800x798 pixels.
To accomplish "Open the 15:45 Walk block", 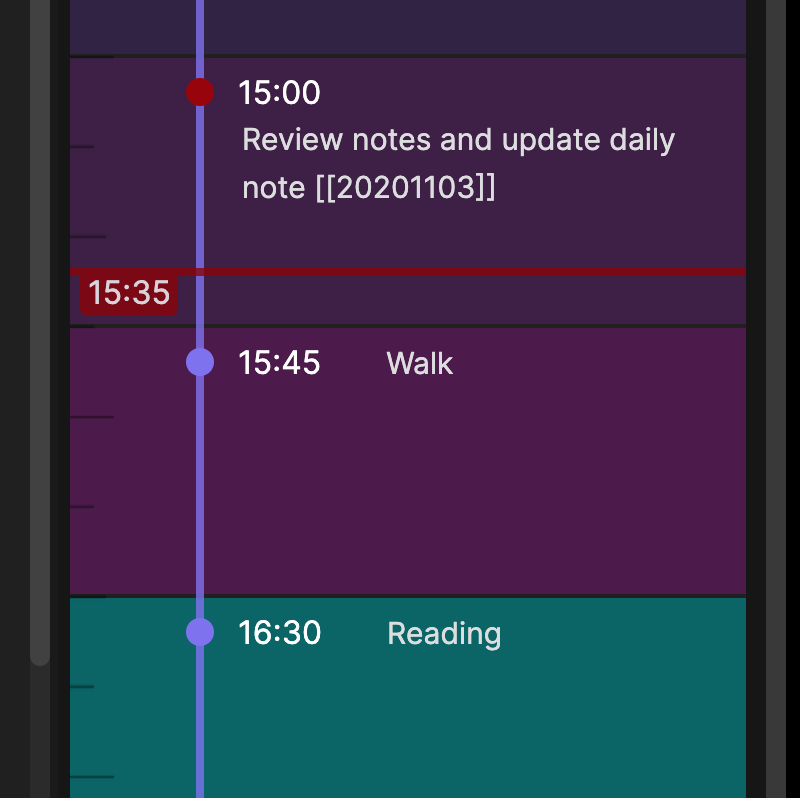I will point(419,363).
